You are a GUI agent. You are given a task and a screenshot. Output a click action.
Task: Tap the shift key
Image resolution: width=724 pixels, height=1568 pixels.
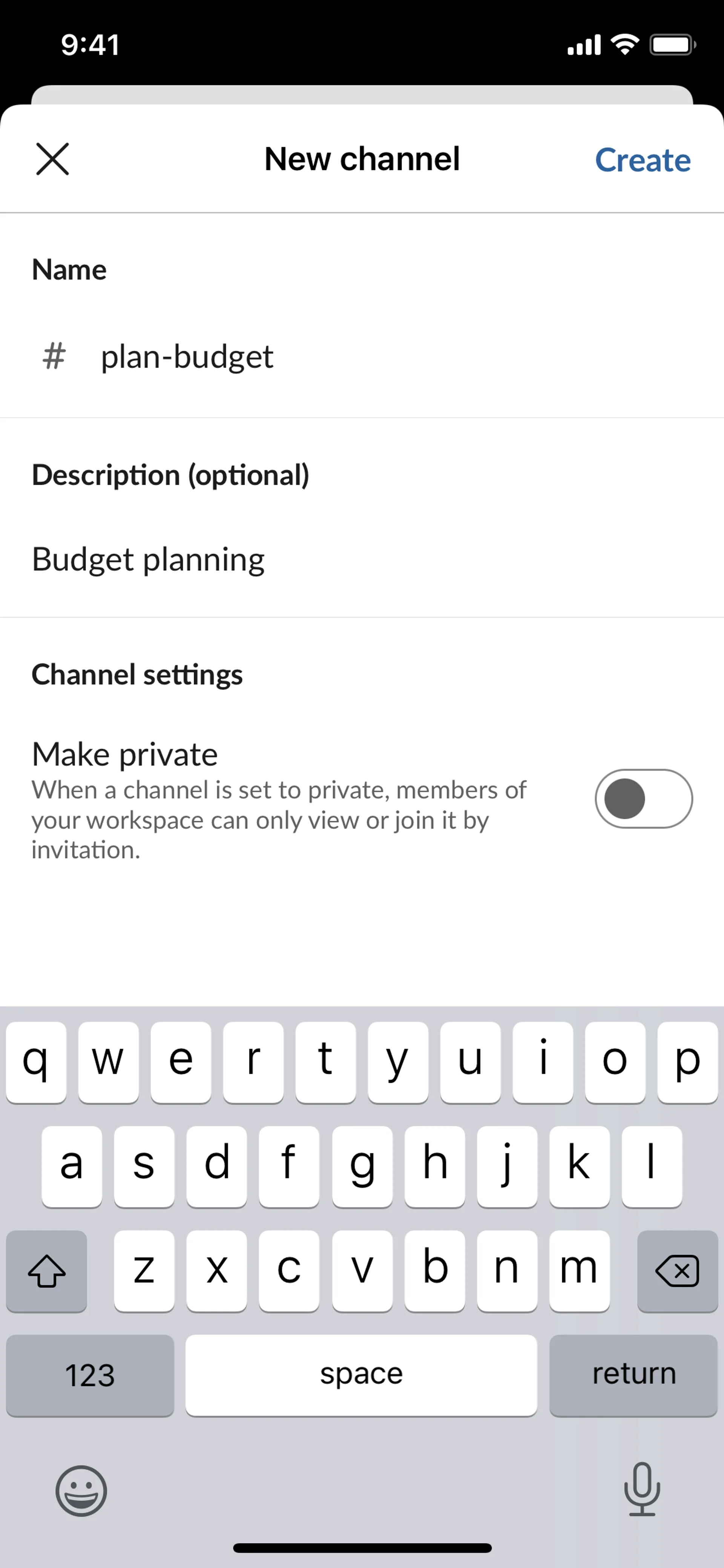(47, 1271)
